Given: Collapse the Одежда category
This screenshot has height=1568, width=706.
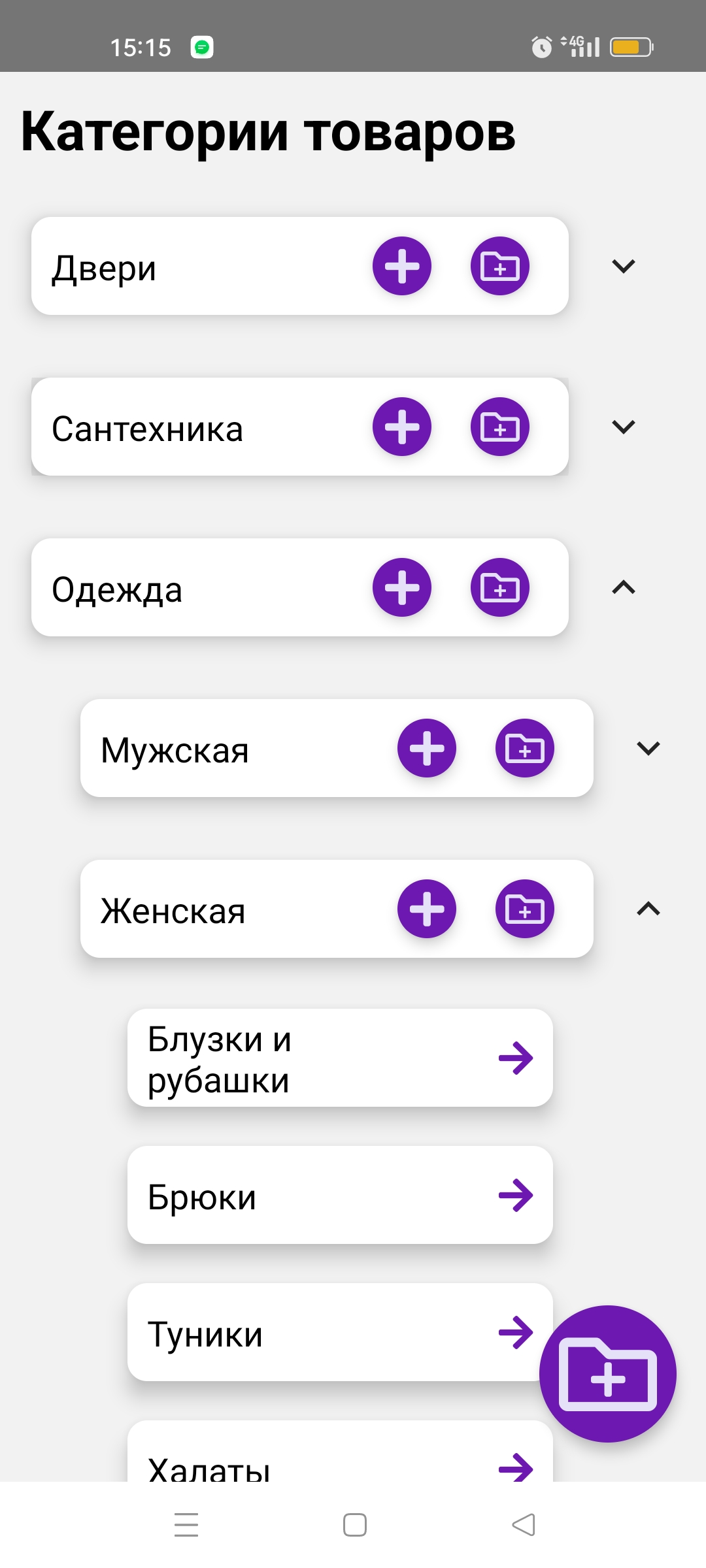Looking at the screenshot, I should [623, 587].
